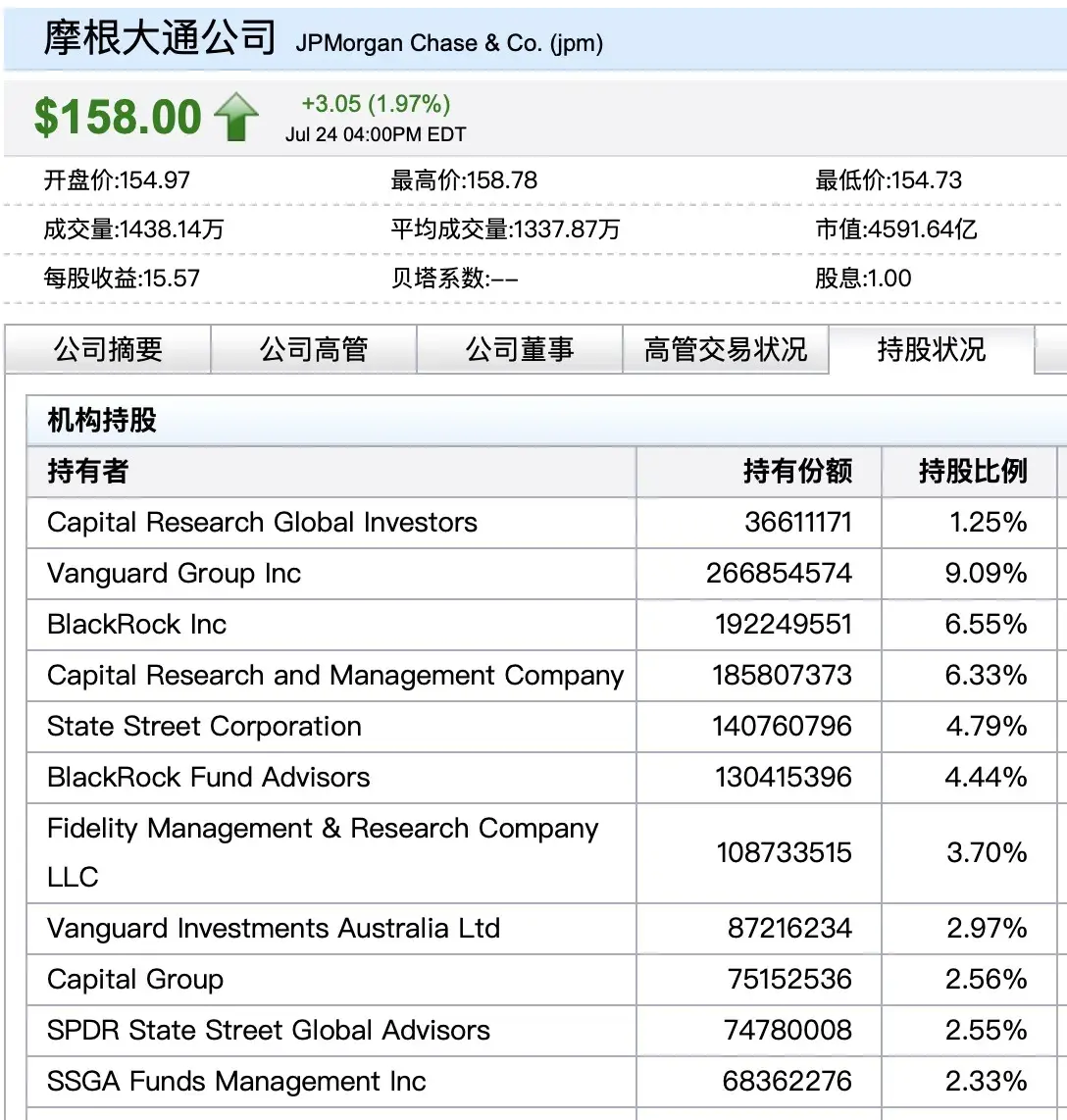
Task: Switch to the 公司摘要 tab
Action: (x=108, y=350)
